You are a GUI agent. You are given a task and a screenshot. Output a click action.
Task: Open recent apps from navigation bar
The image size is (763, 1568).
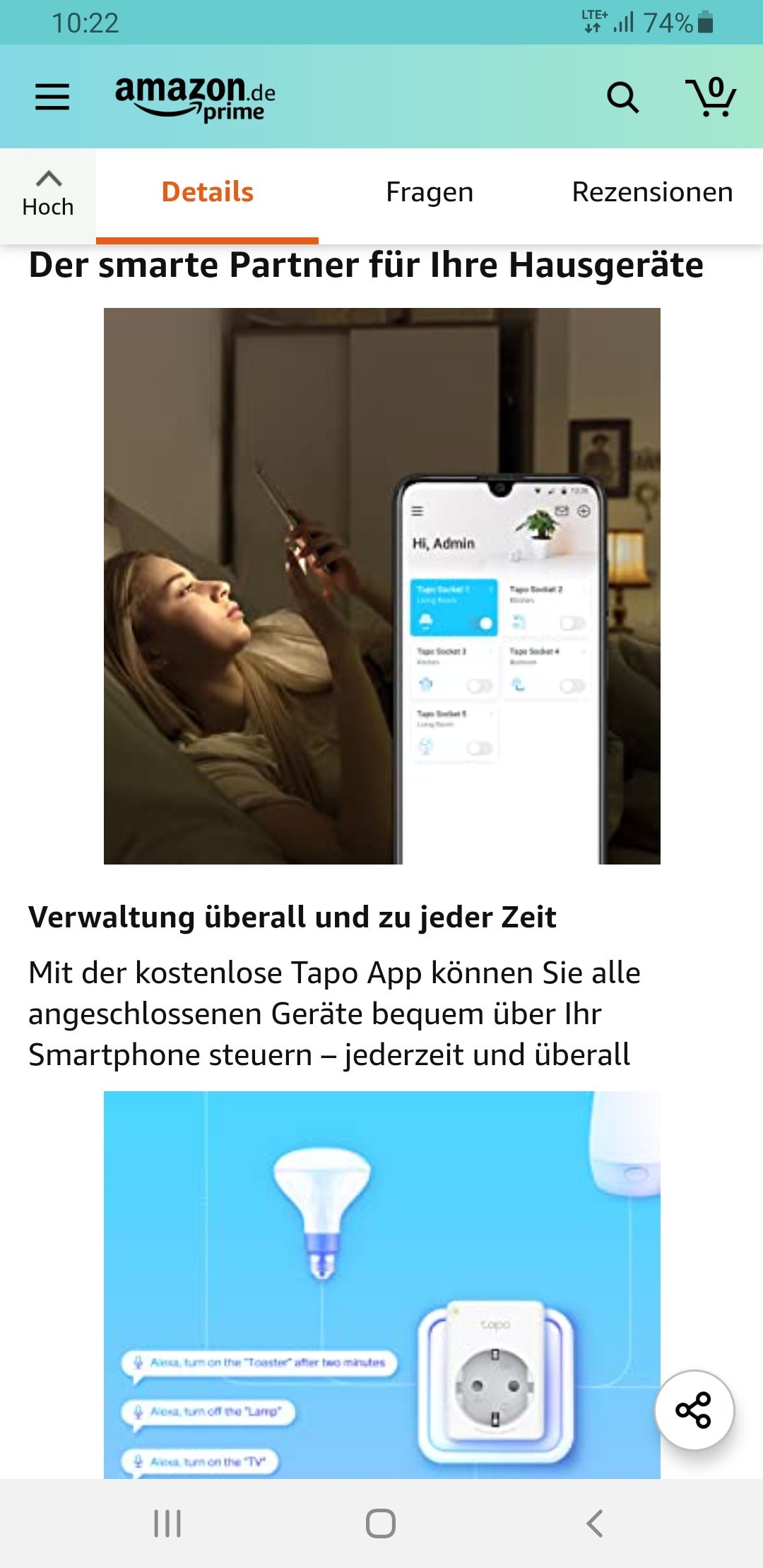167,1524
